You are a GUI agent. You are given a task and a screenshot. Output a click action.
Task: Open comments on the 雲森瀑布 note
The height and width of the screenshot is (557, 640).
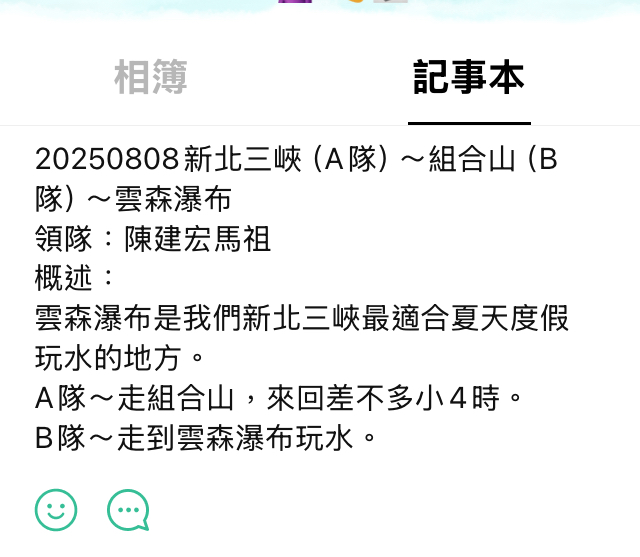pos(128,510)
